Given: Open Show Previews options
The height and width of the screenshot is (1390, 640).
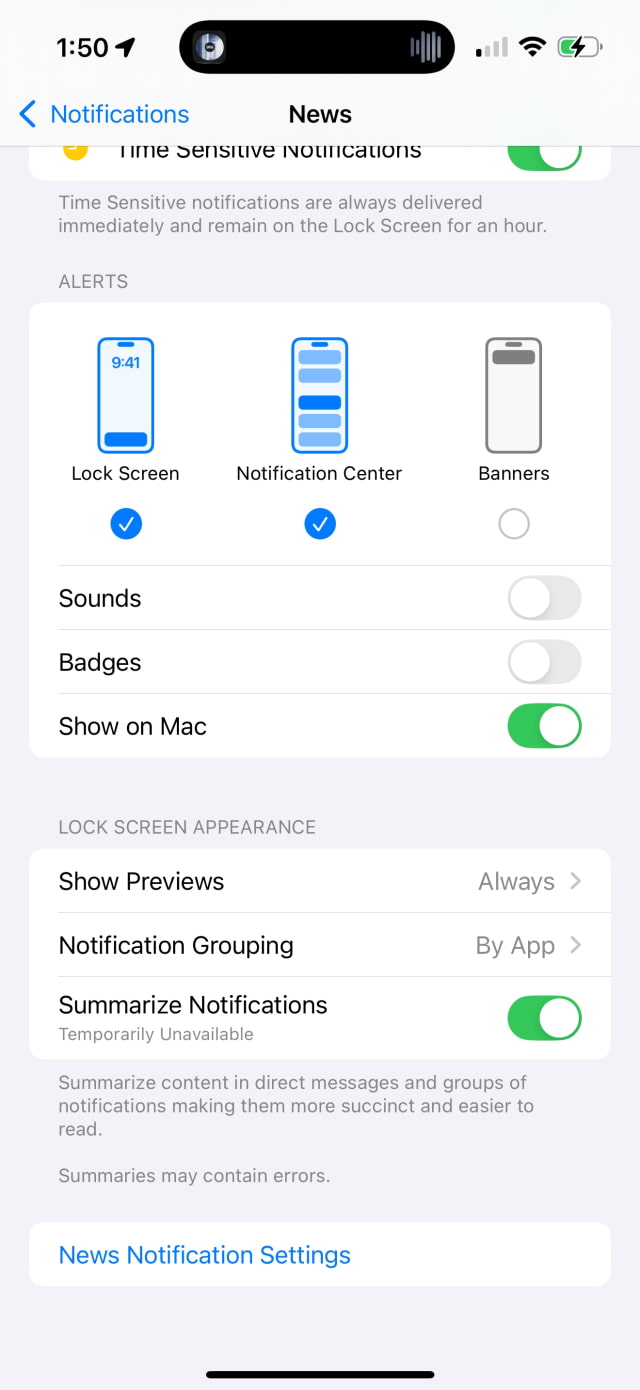Looking at the screenshot, I should (320, 881).
